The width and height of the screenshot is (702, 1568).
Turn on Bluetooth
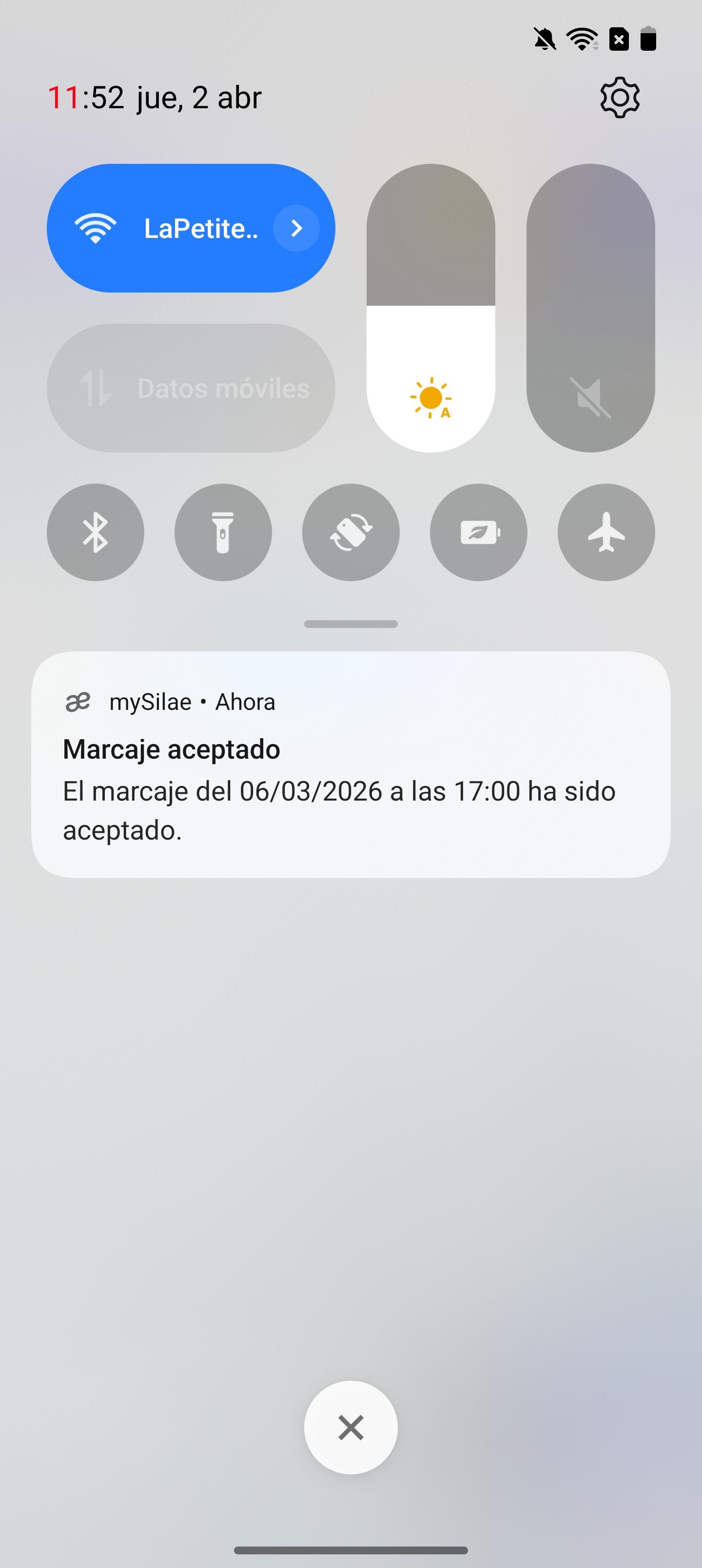96,532
